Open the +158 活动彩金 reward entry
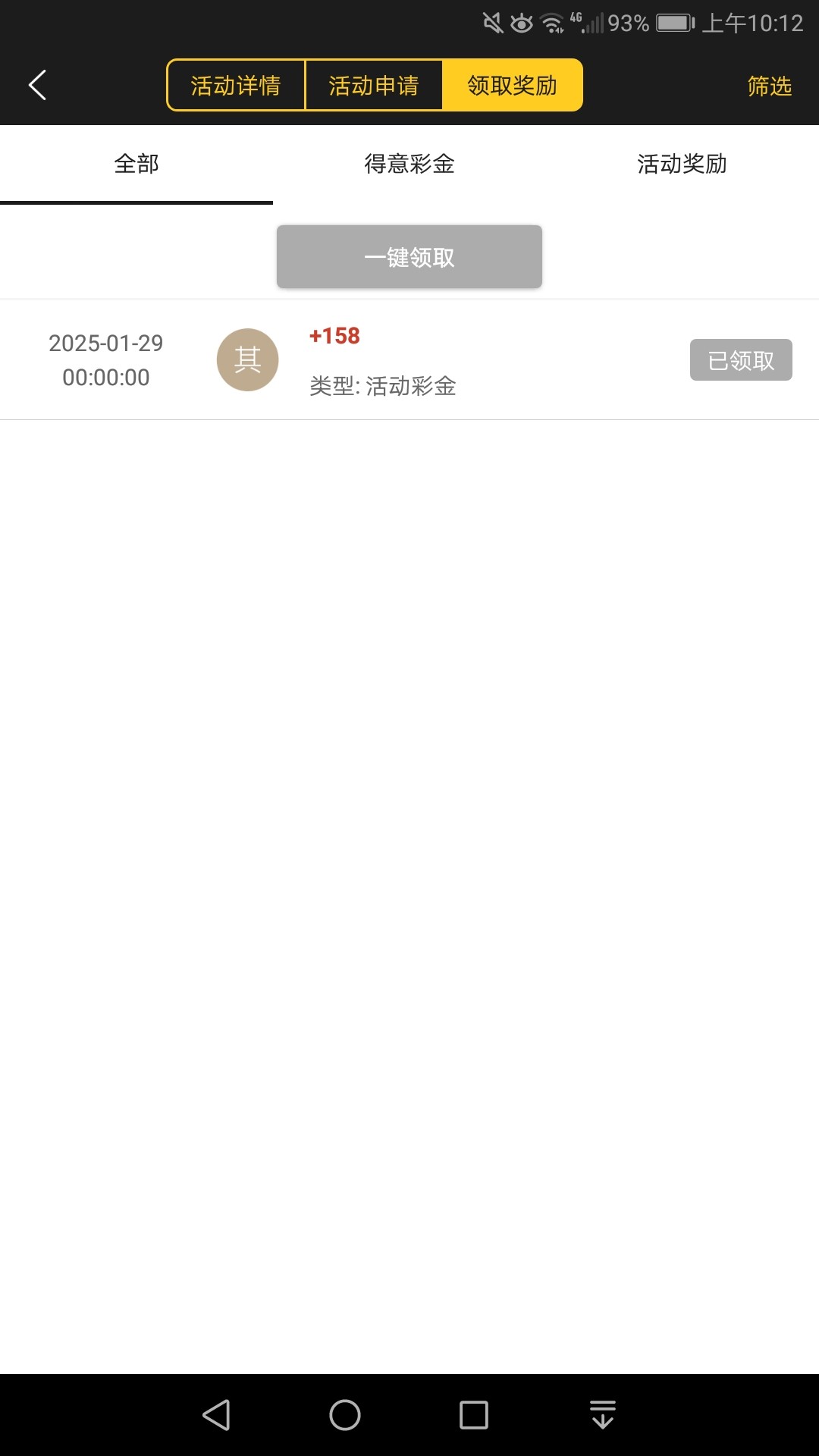This screenshot has width=819, height=1456. click(409, 360)
